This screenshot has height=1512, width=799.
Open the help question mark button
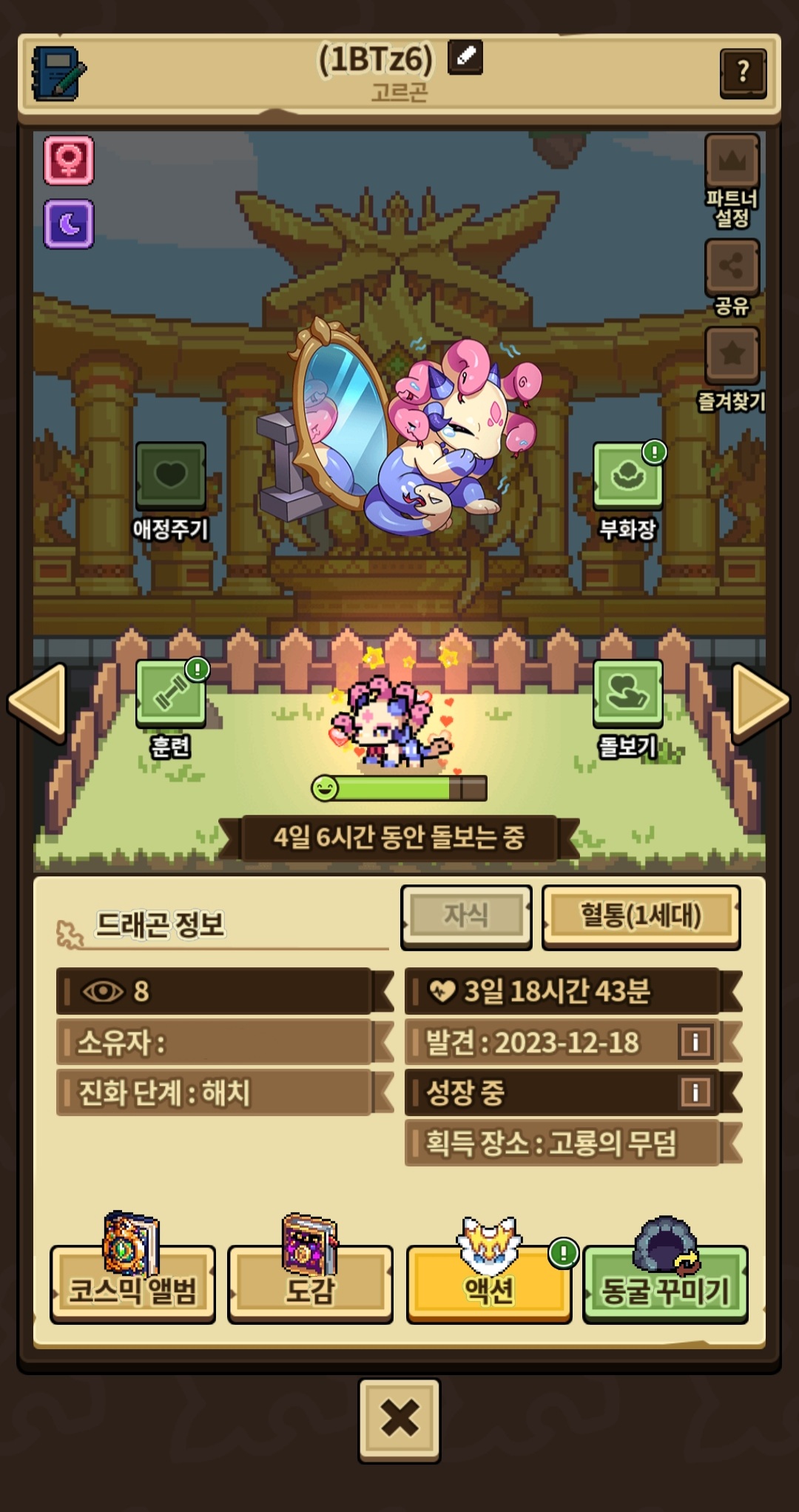pyautogui.click(x=743, y=73)
